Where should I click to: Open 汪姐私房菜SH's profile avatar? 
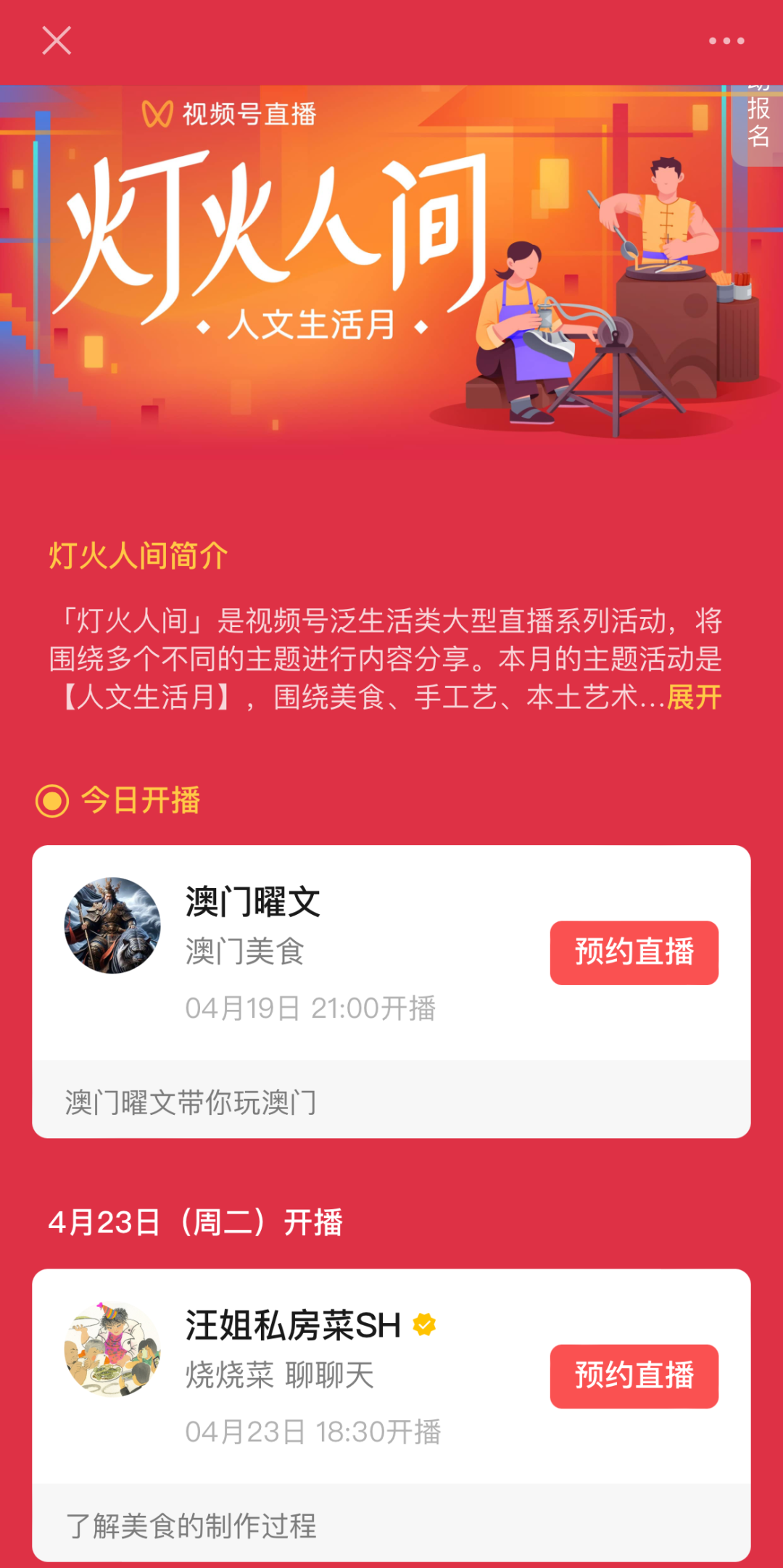coord(112,1349)
